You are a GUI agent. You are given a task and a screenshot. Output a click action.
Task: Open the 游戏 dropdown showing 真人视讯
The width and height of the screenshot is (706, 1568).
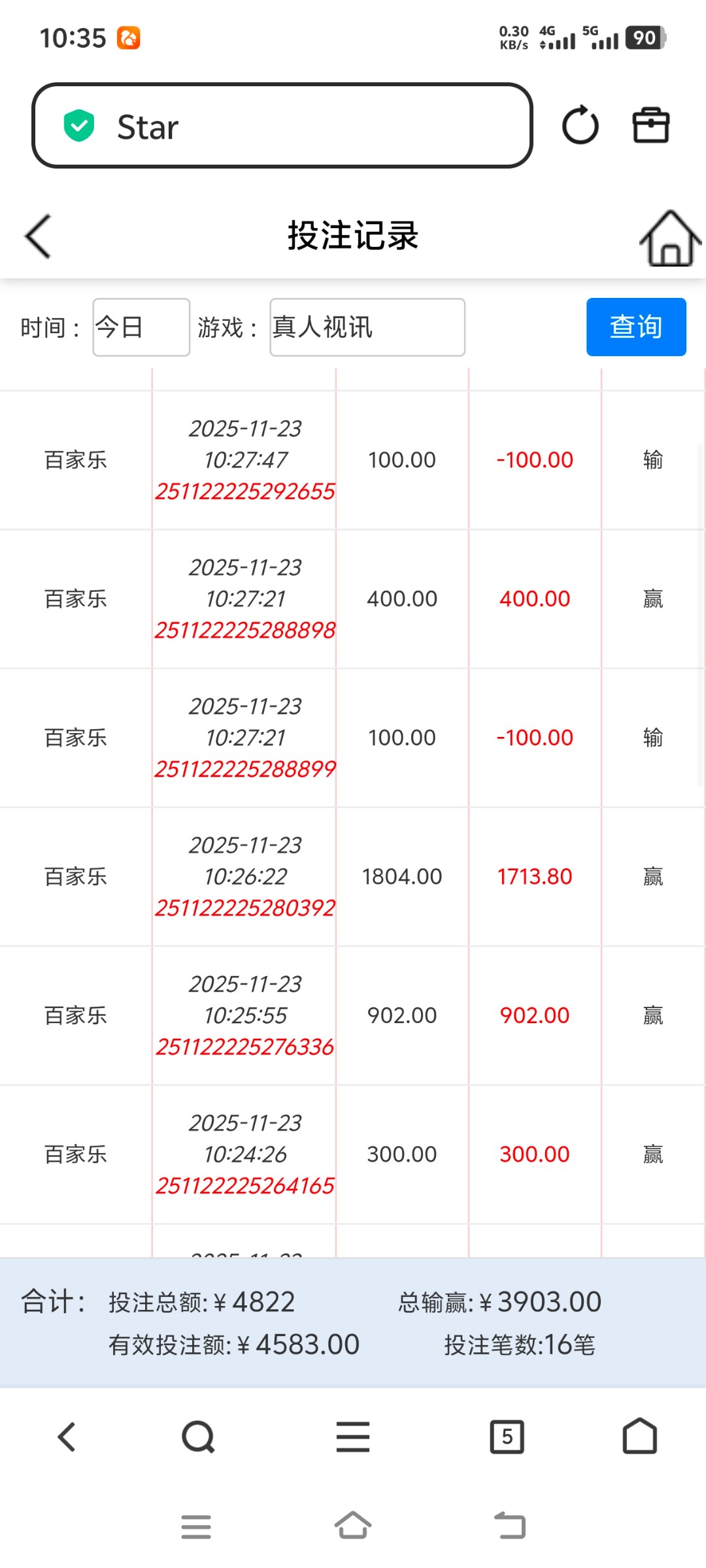[367, 327]
